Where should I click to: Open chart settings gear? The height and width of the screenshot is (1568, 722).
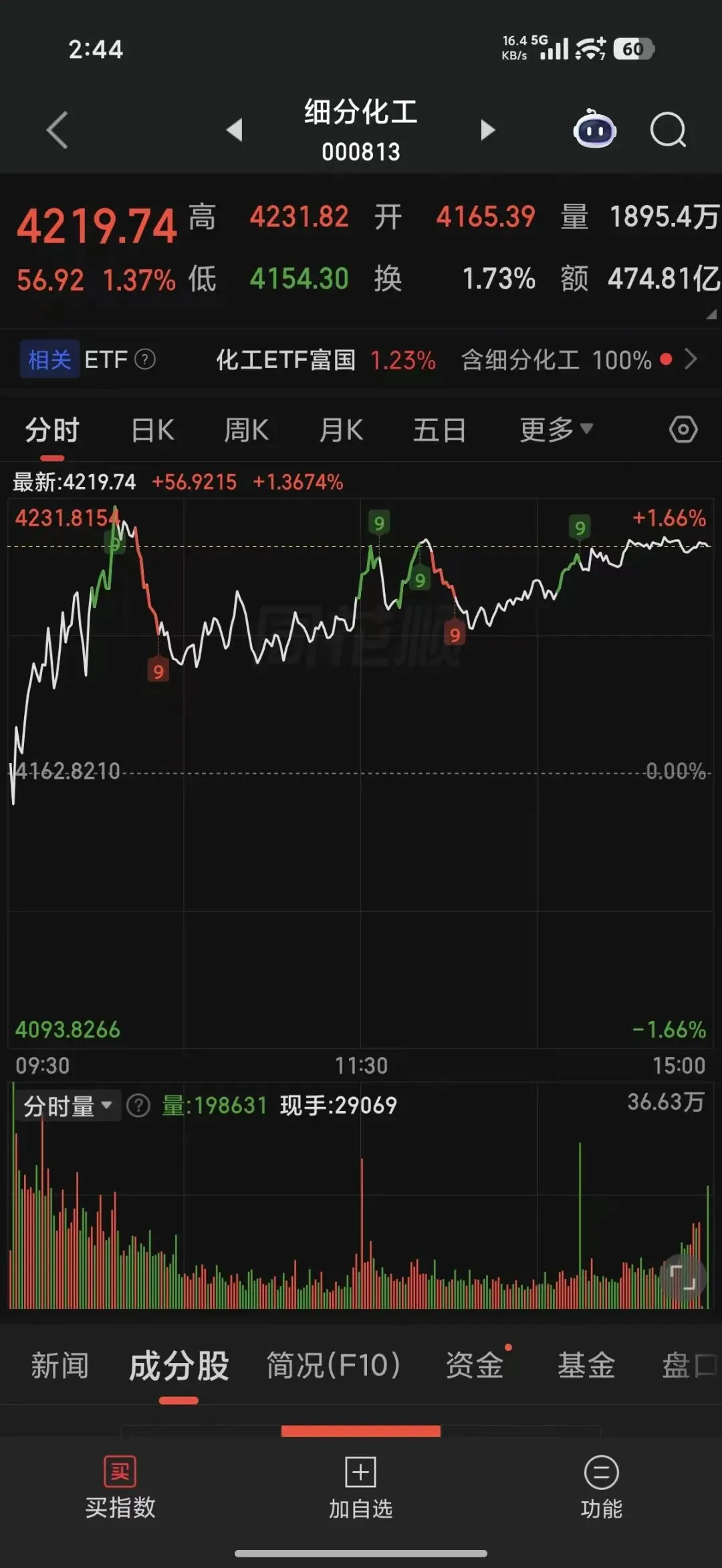(x=683, y=430)
